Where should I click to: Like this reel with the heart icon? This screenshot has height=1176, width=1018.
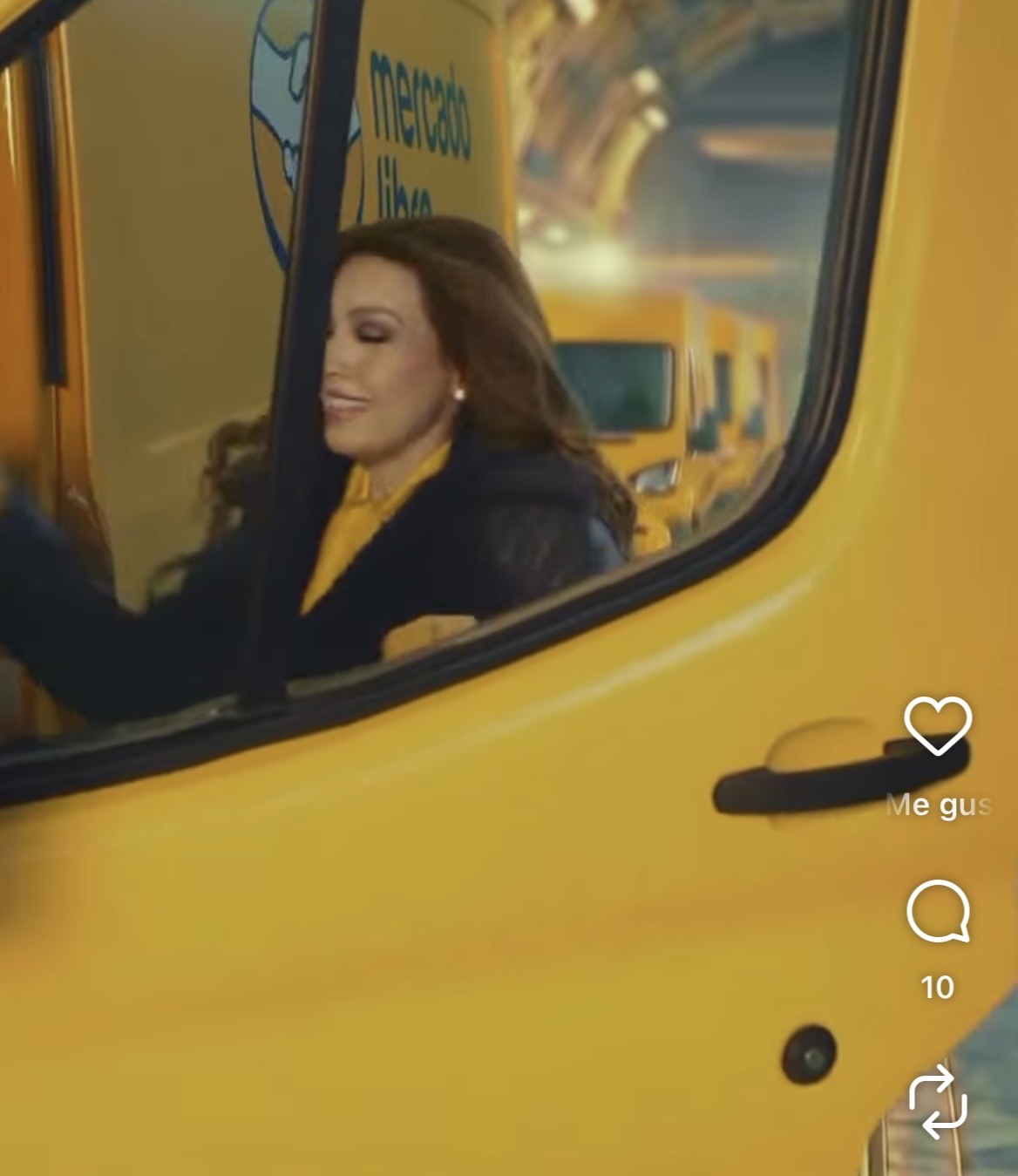[938, 726]
